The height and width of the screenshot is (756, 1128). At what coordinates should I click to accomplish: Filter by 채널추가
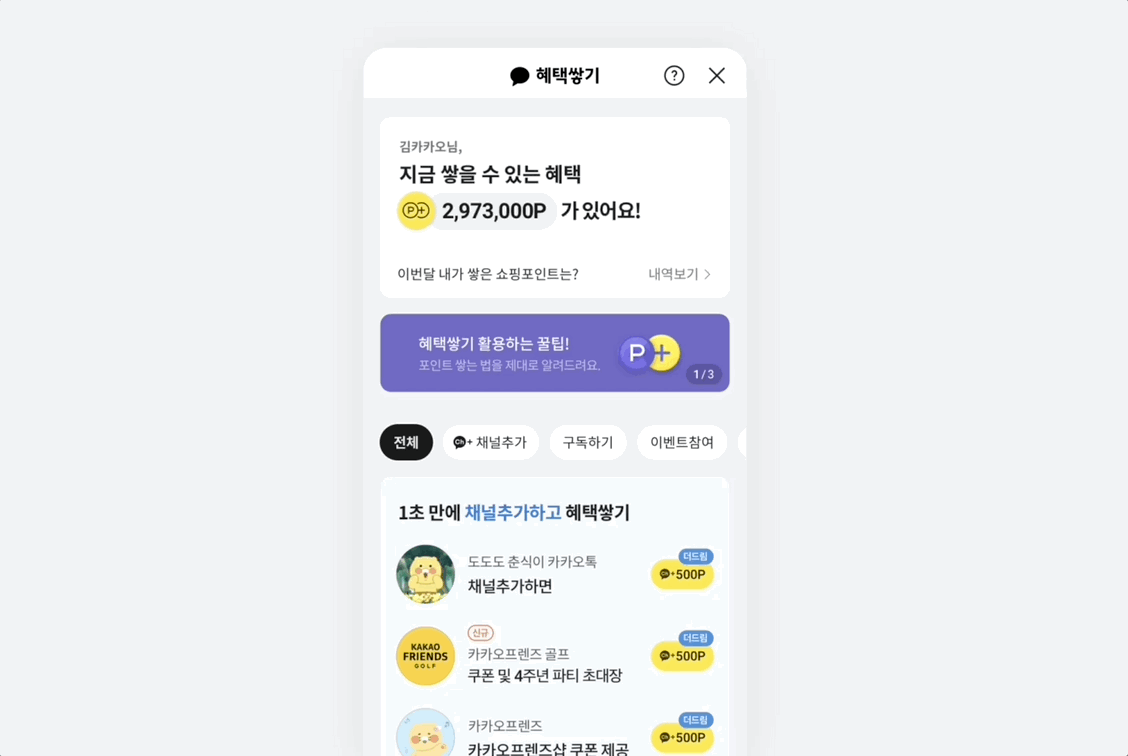coord(490,442)
